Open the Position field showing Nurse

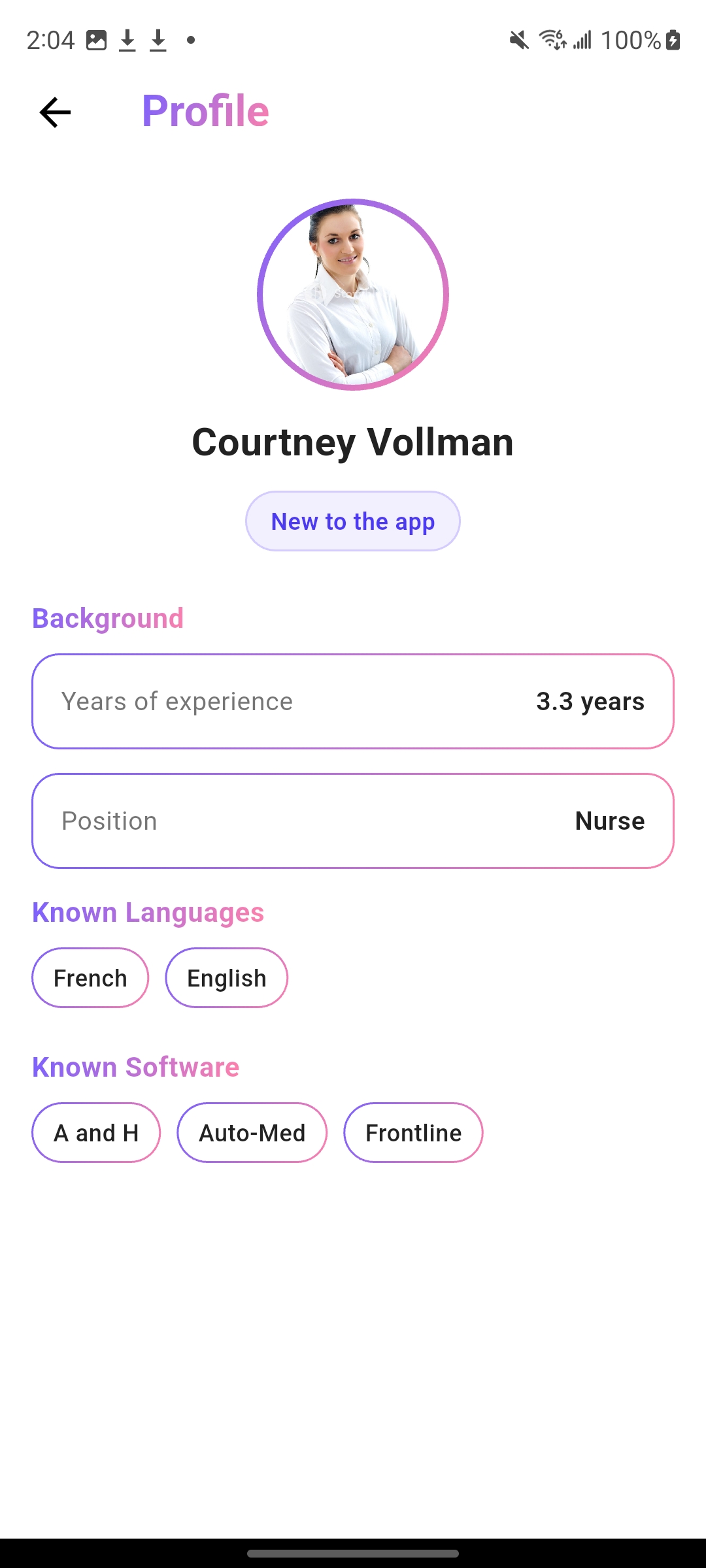353,821
